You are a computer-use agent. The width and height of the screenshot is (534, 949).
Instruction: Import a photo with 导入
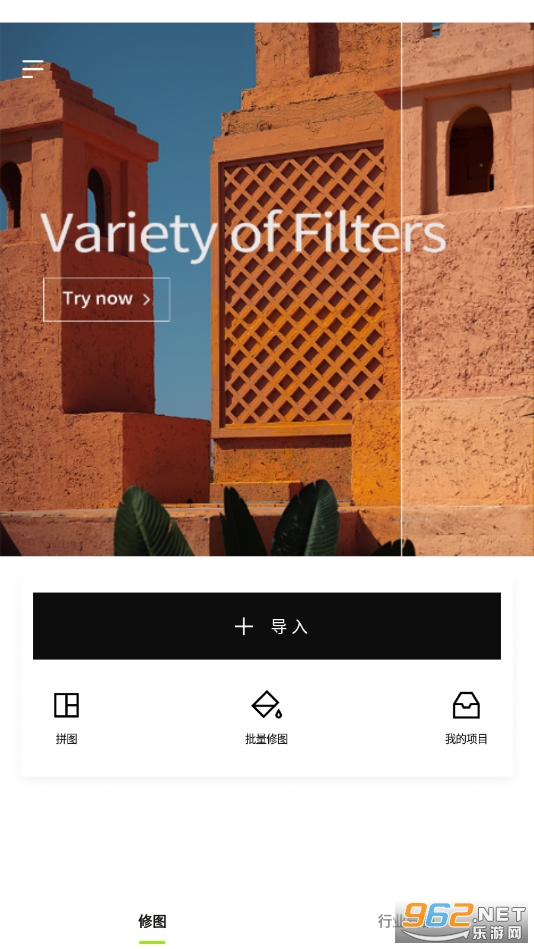(x=266, y=626)
